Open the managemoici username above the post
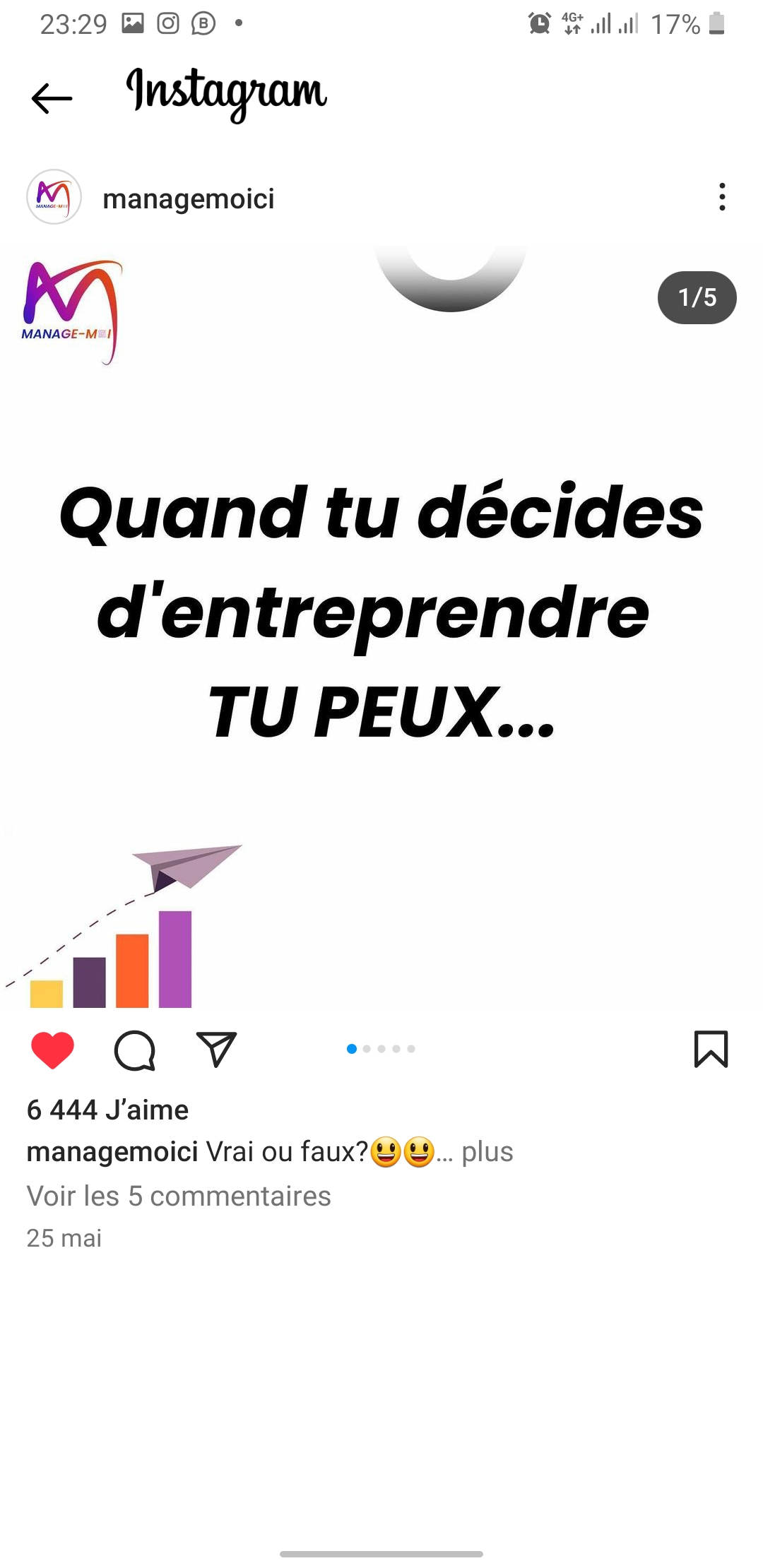 pos(189,199)
